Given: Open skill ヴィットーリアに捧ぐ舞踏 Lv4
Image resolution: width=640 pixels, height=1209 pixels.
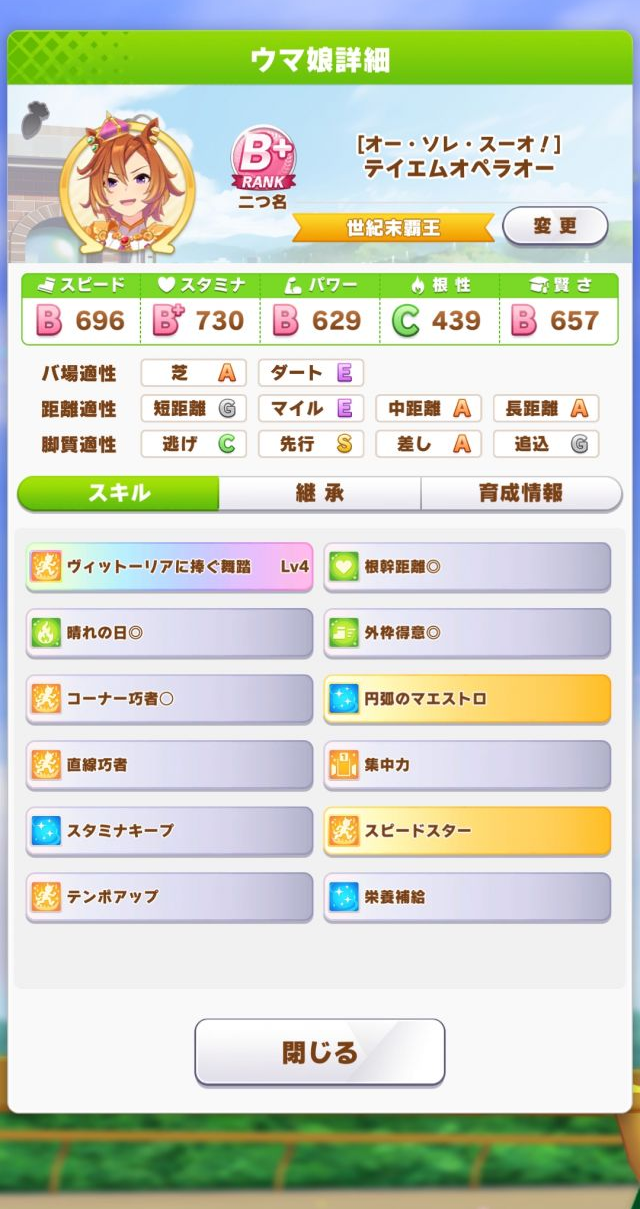Looking at the screenshot, I should [x=169, y=567].
